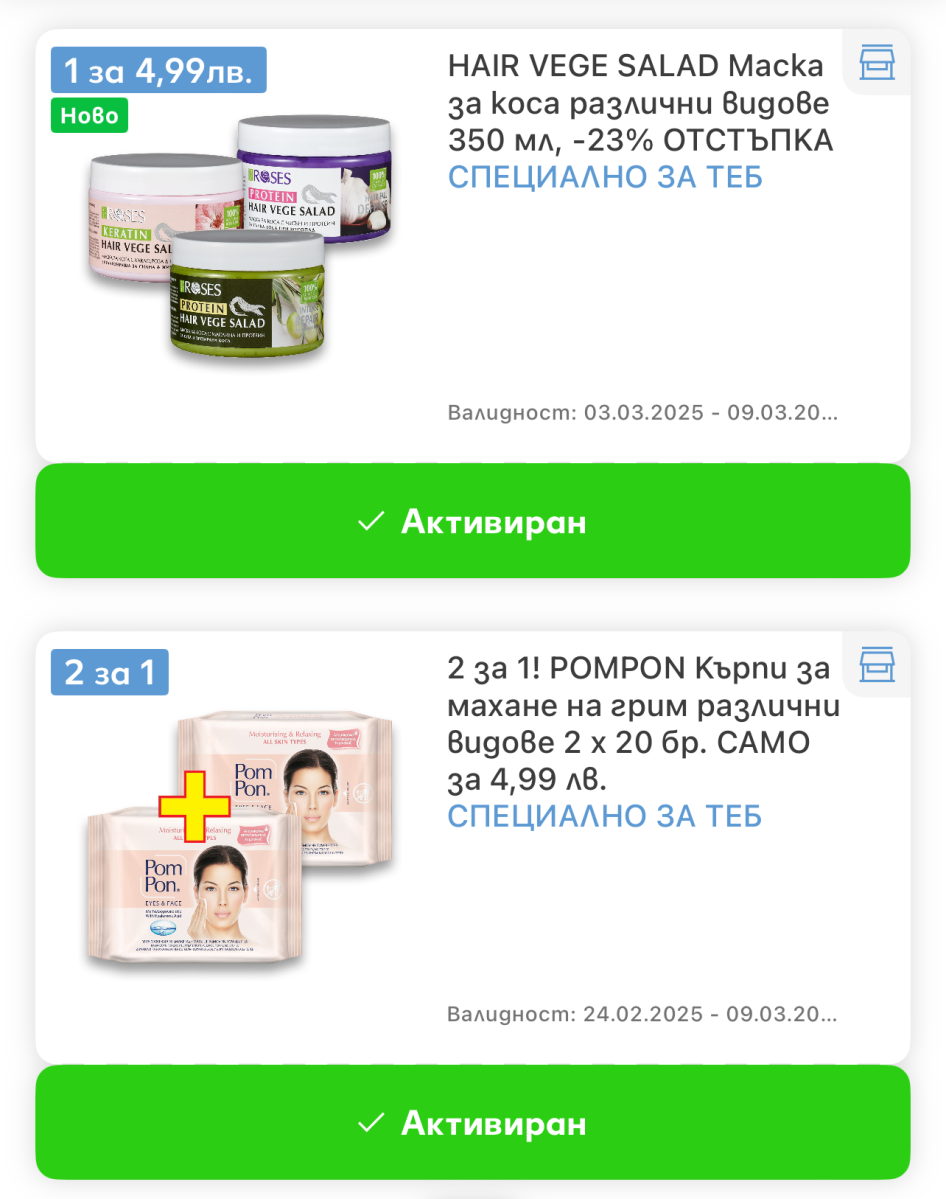The width and height of the screenshot is (946, 1199).
Task: Tap Активиран button under HAIR VEGE SALAD offer
Action: [472, 521]
